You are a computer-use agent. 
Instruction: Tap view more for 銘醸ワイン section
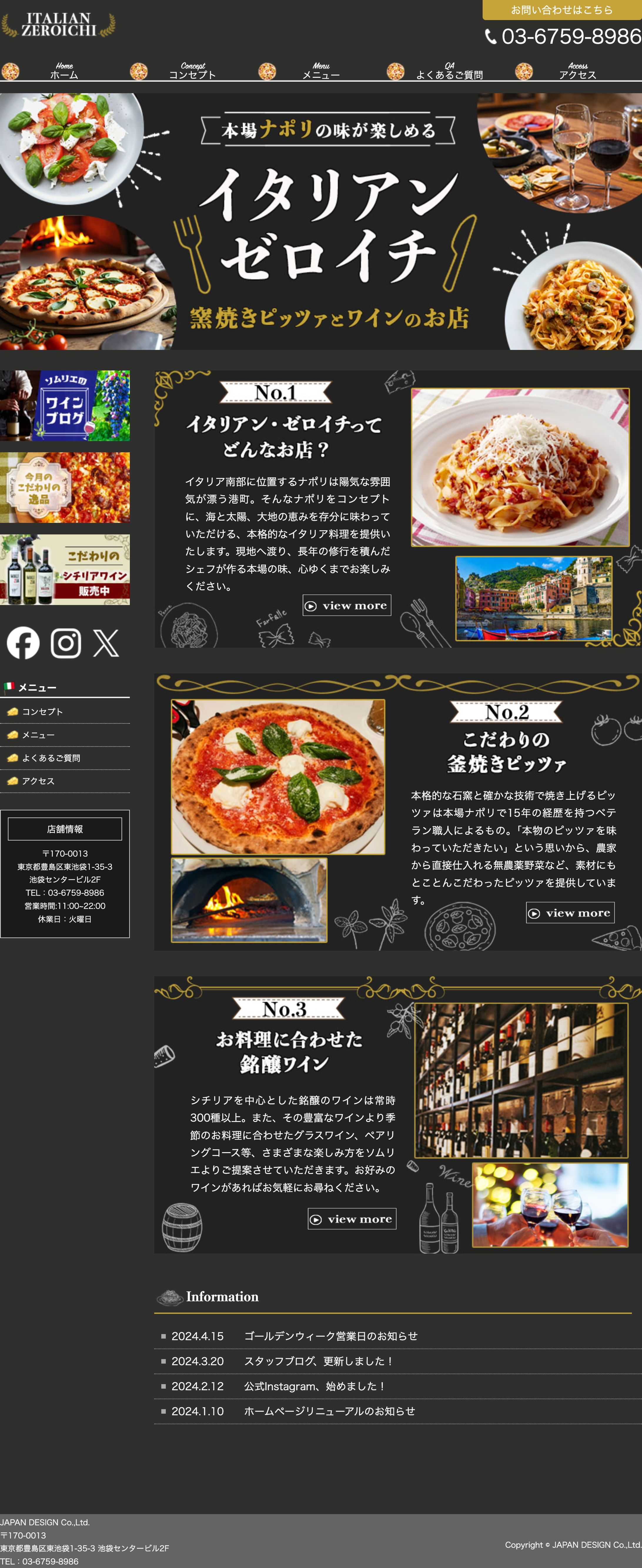(x=352, y=1219)
